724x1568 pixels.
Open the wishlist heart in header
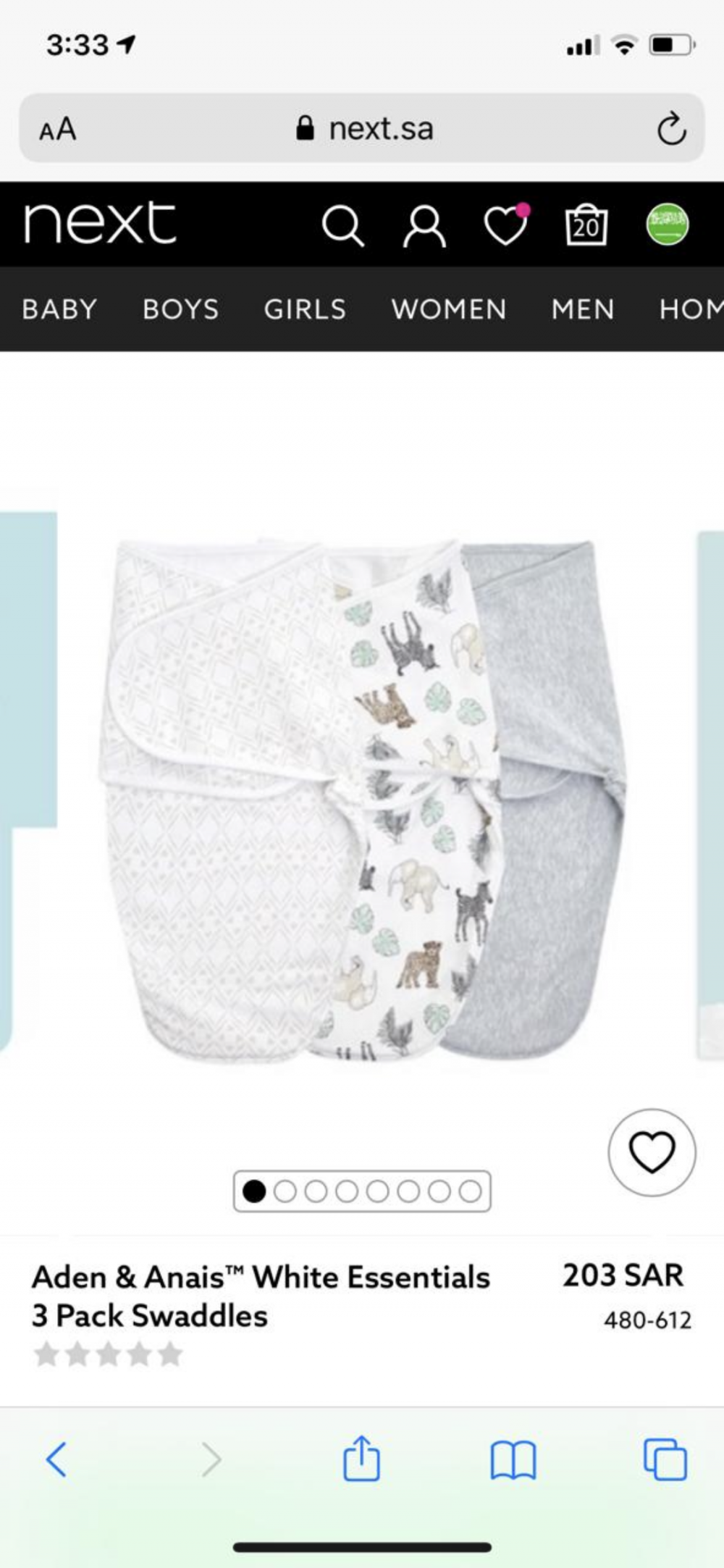pos(505,225)
